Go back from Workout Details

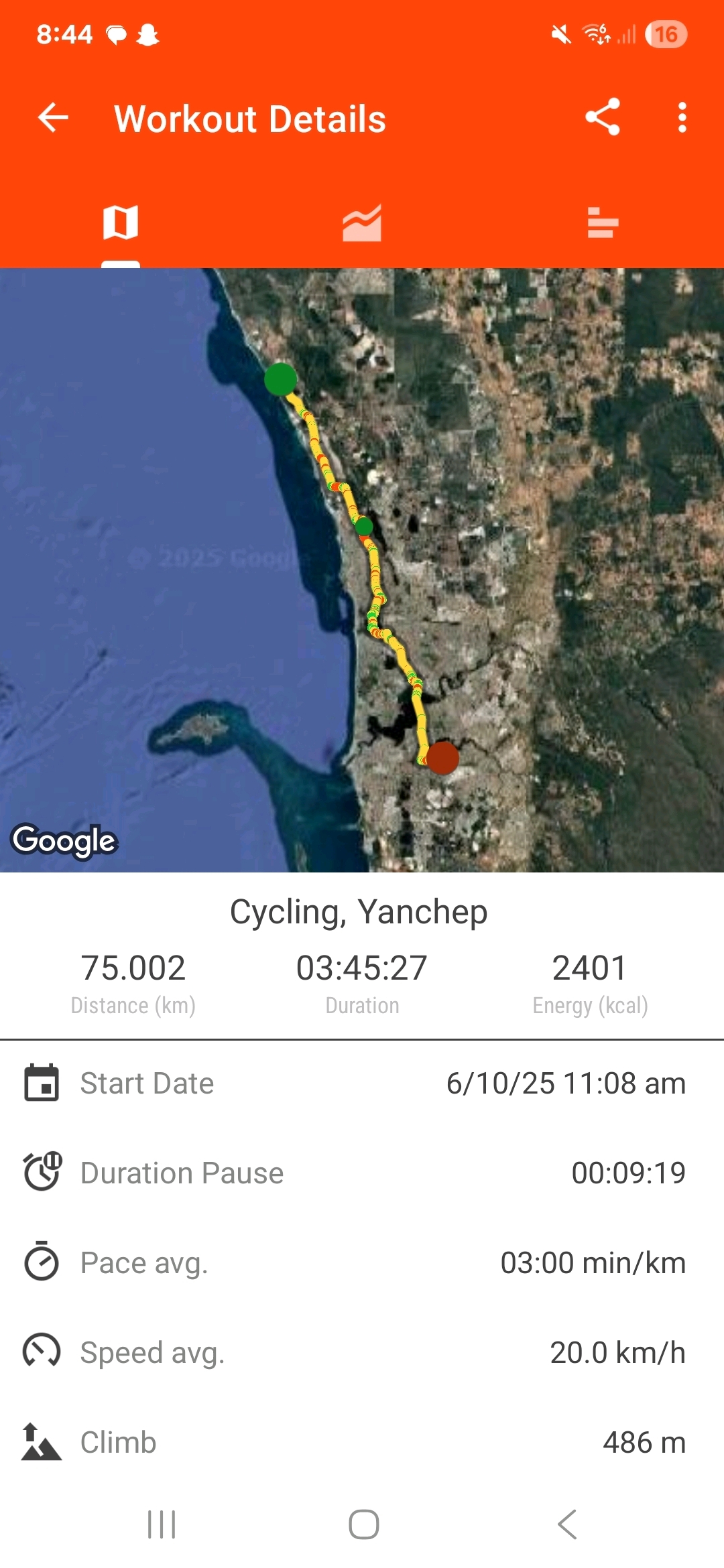(x=54, y=118)
